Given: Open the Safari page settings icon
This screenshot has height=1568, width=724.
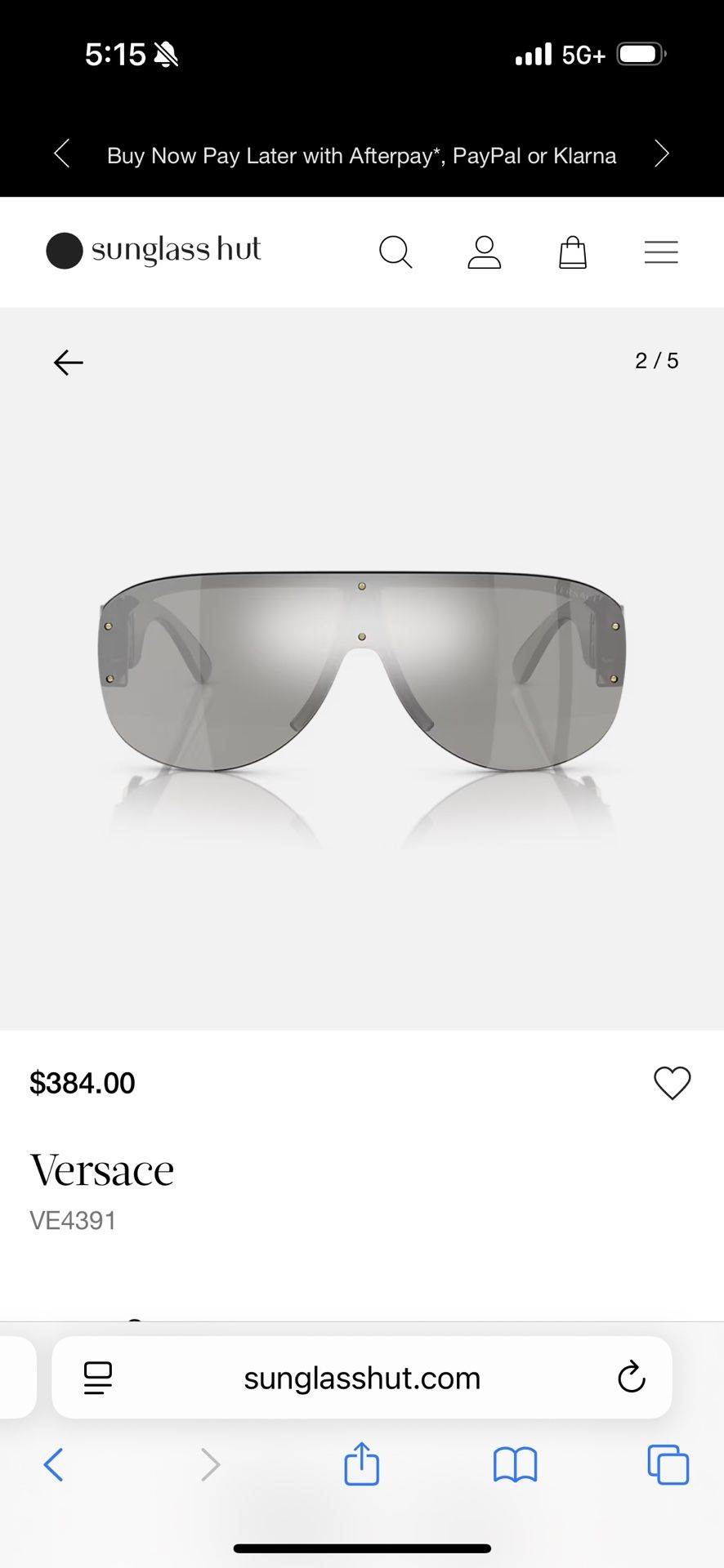Looking at the screenshot, I should (98, 1379).
